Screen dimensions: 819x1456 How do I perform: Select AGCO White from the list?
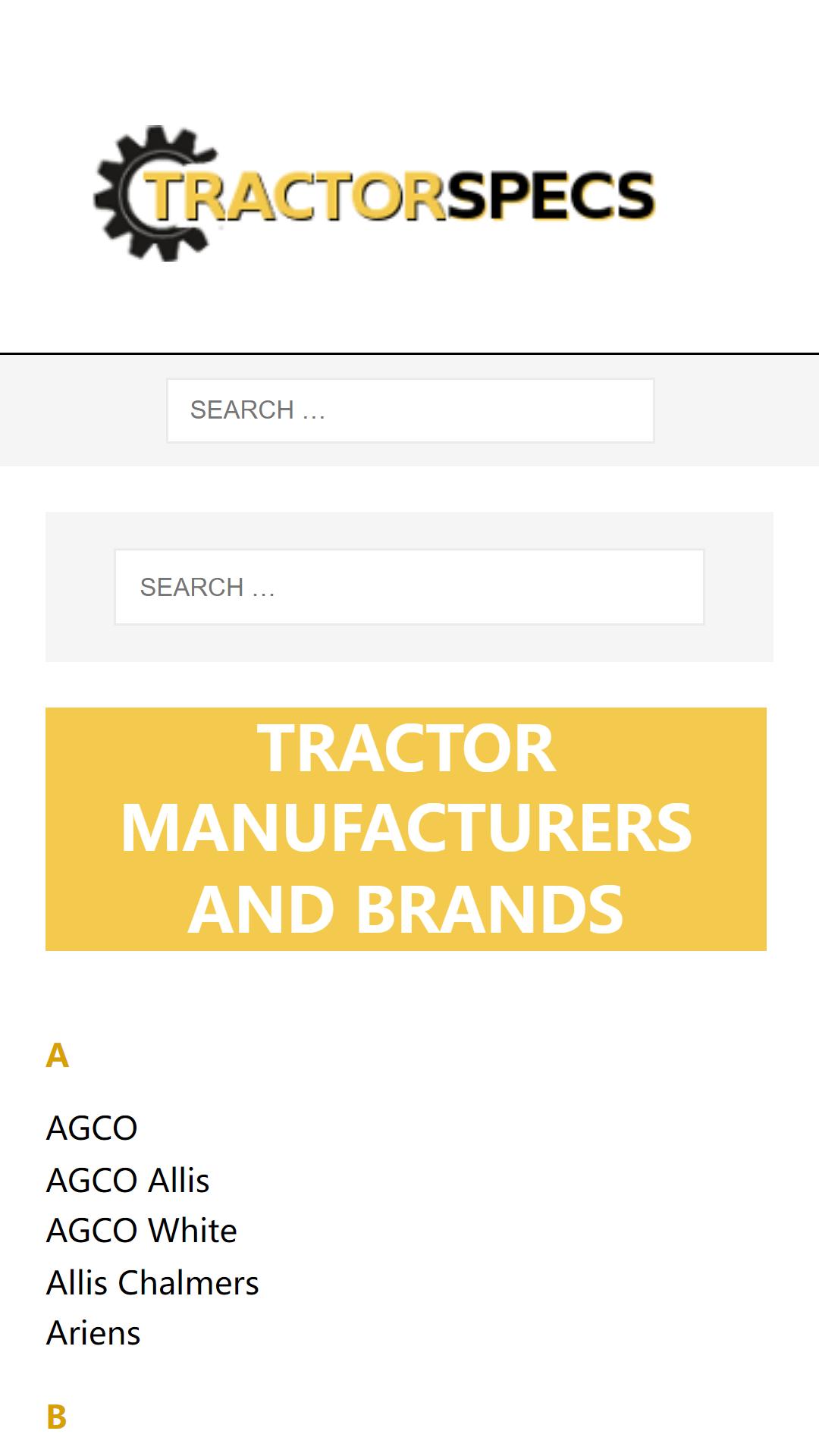[x=142, y=1231]
